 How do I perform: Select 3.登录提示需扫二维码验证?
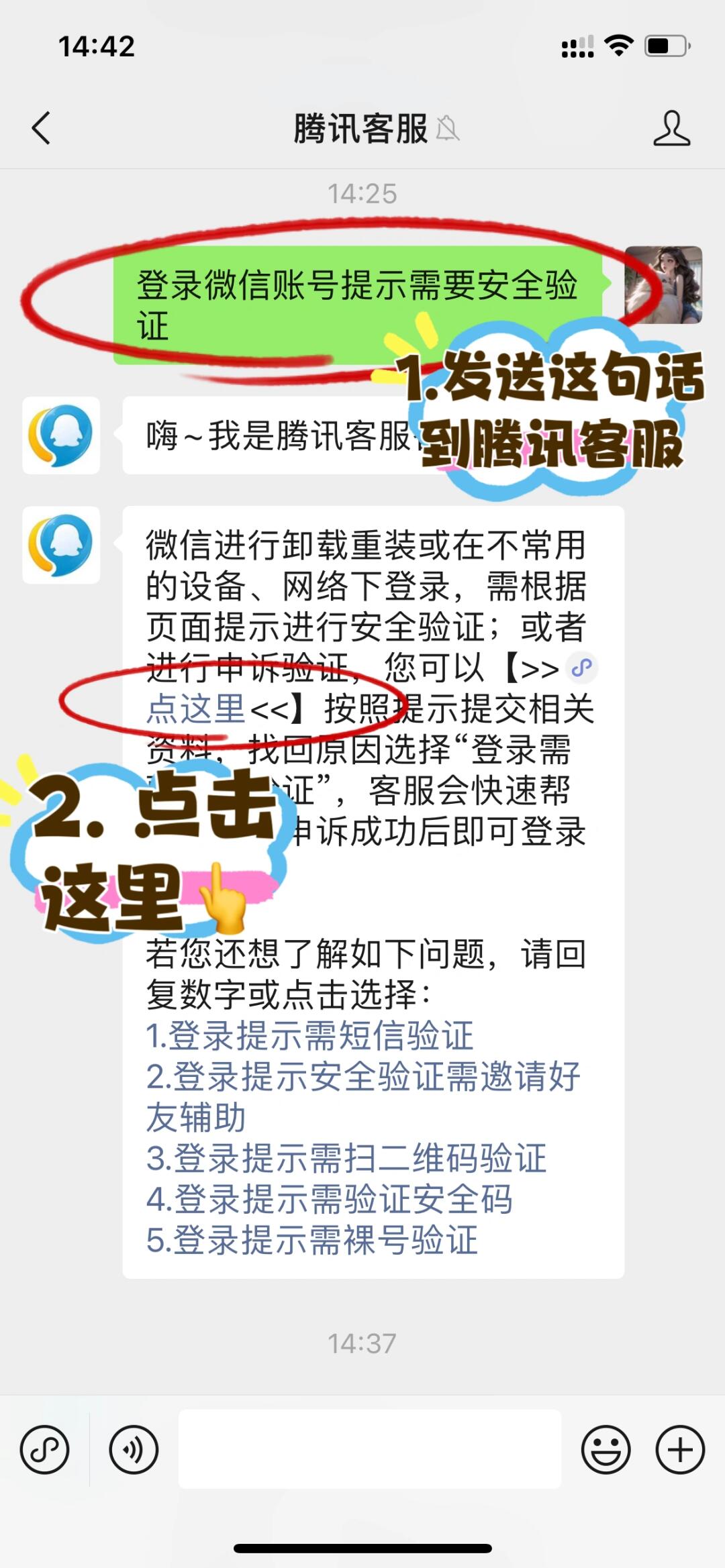click(346, 1159)
